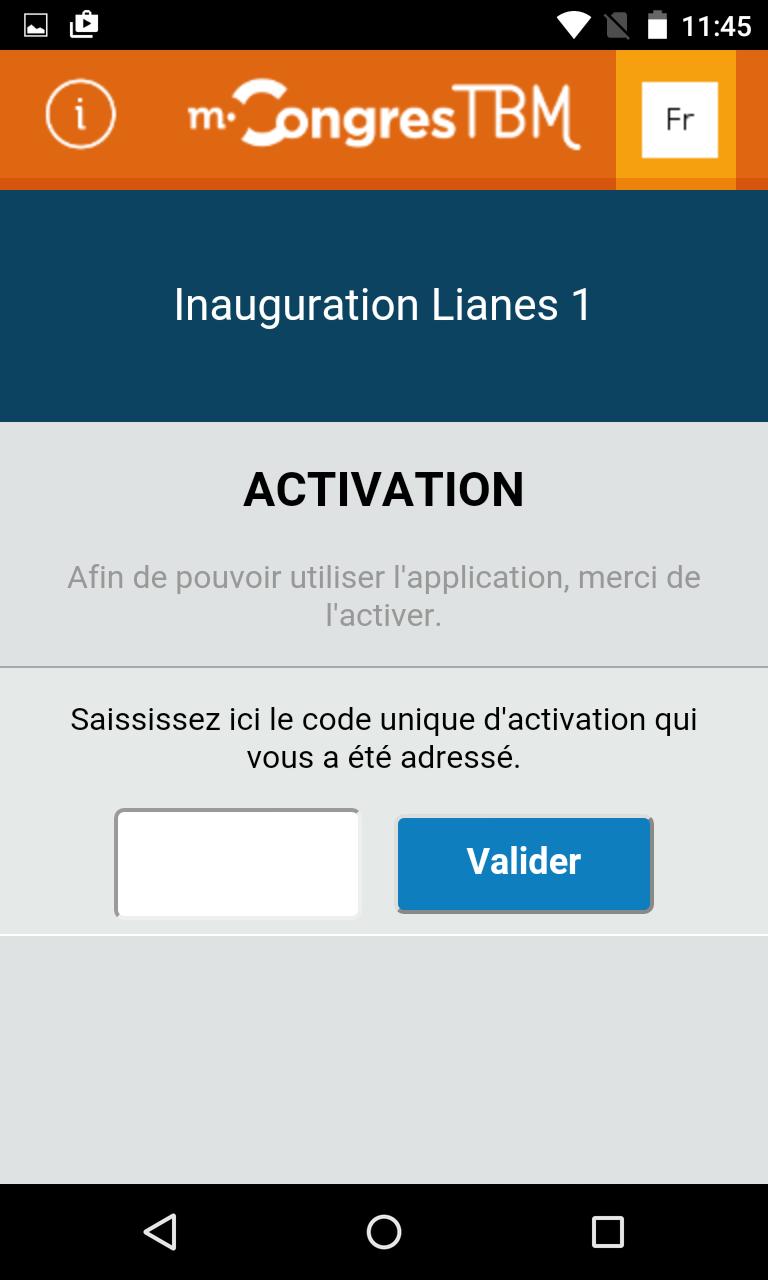Viewport: 768px width, 1280px height.
Task: Tap Valider to submit the code
Action: [524, 863]
